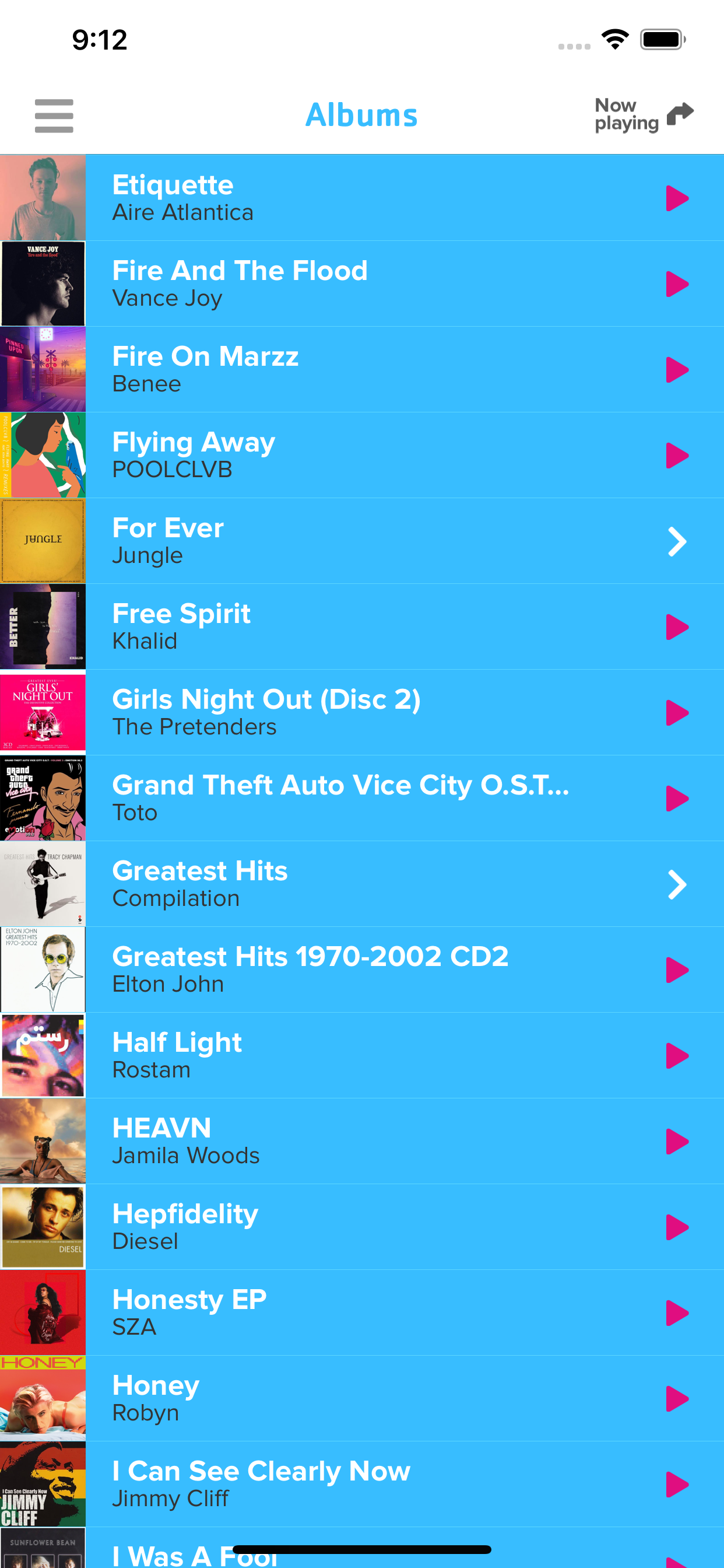Go to Now playing
This screenshot has height=1568, width=724.
[644, 114]
